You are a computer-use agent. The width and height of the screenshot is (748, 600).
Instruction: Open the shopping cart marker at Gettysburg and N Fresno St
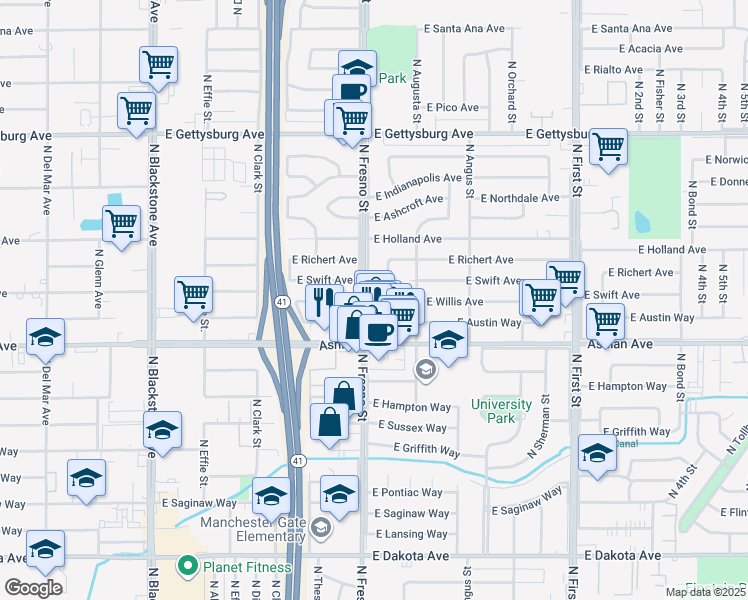click(x=352, y=120)
